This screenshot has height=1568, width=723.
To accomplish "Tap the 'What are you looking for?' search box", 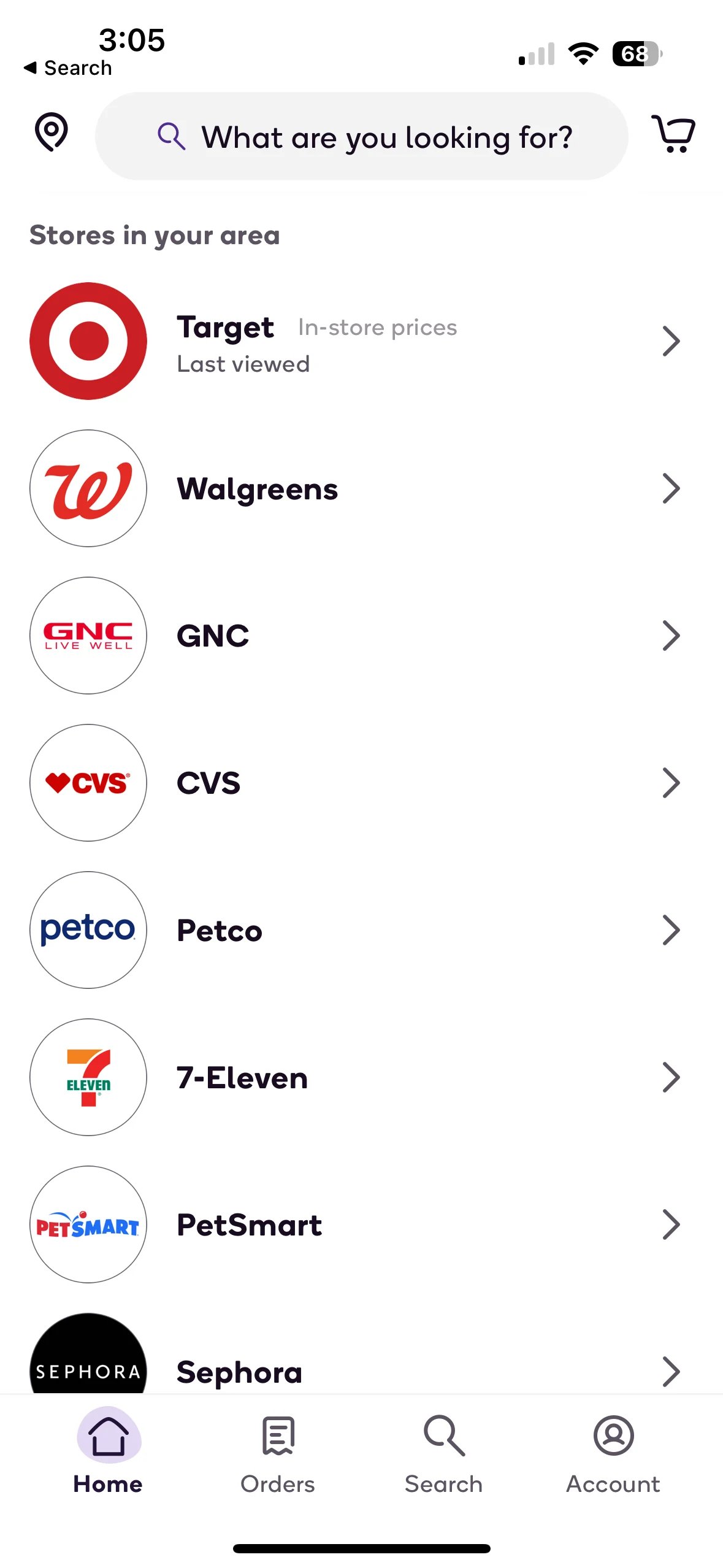I will click(x=362, y=137).
